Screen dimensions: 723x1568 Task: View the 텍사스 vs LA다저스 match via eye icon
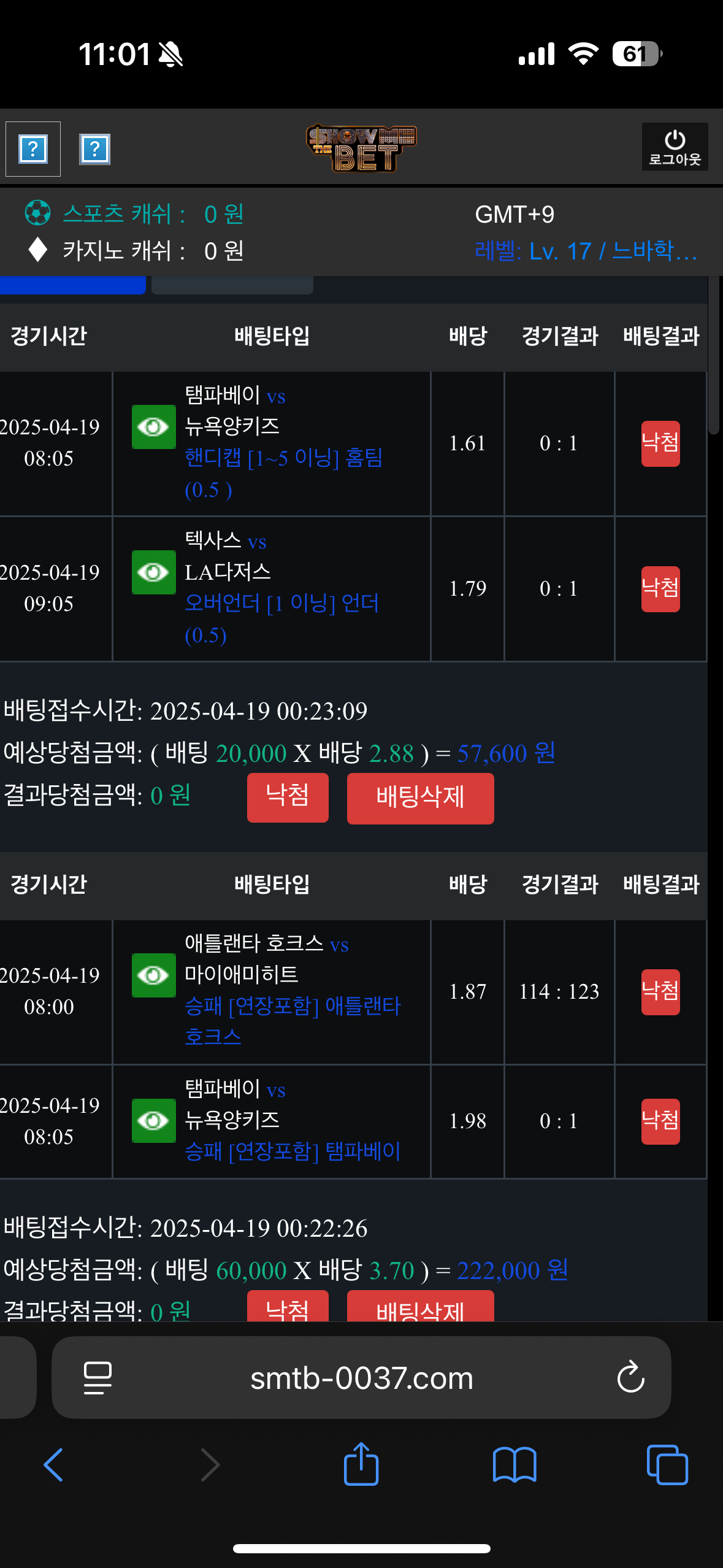153,572
